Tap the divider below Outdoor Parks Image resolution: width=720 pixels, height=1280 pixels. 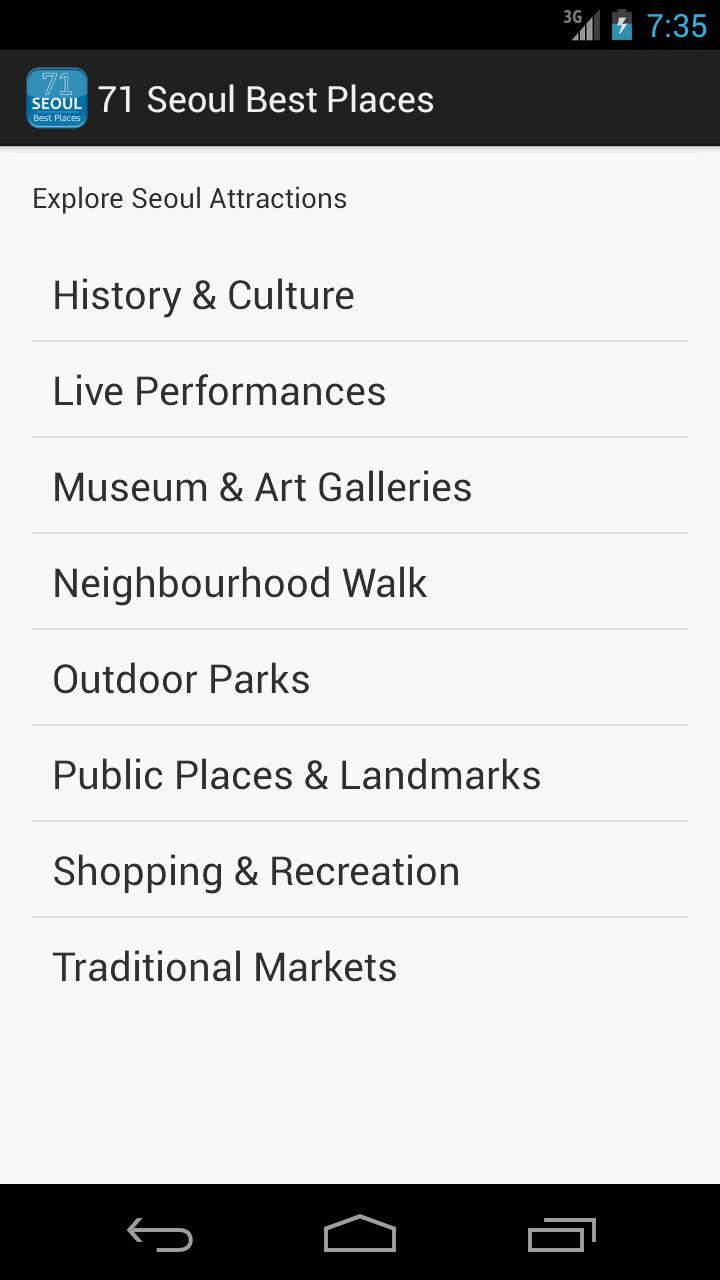[360, 725]
